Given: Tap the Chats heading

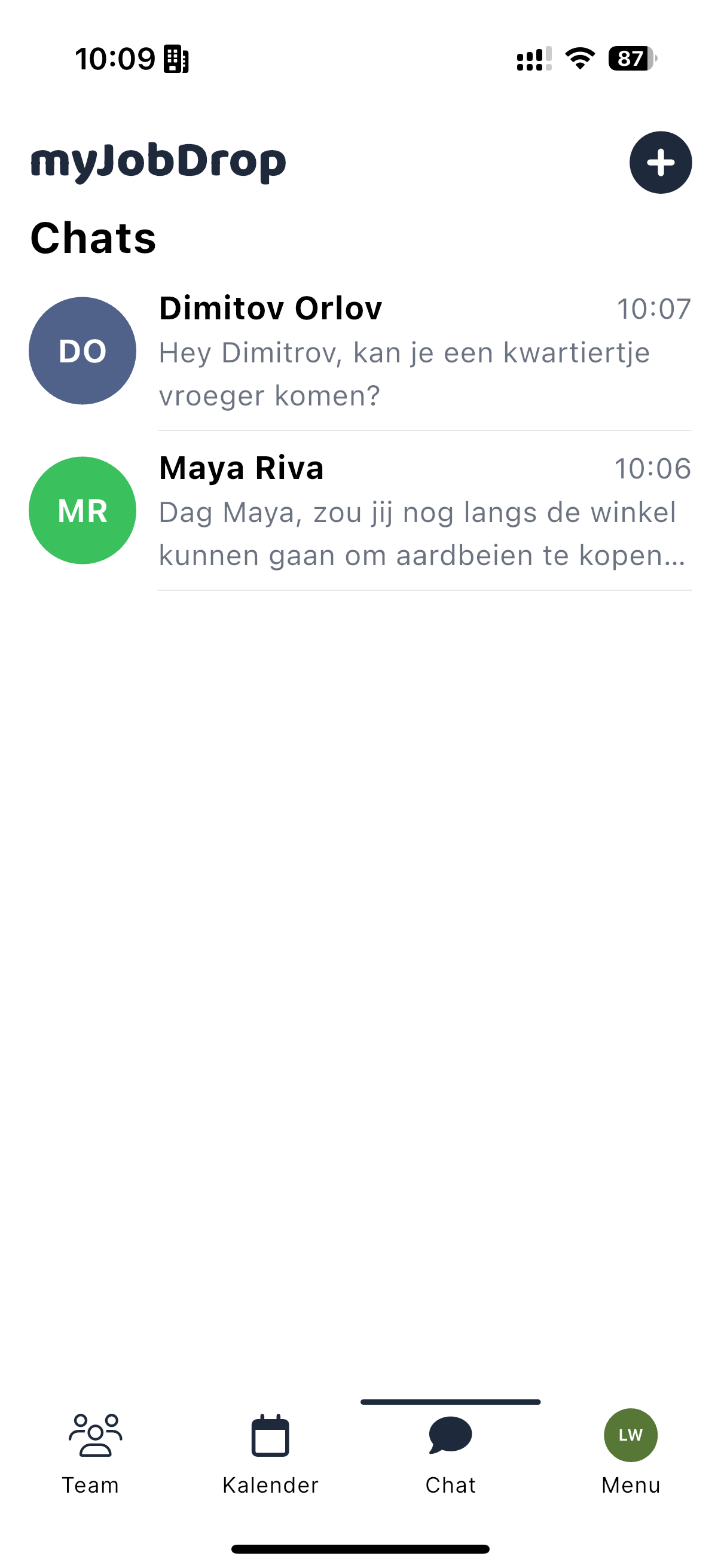Looking at the screenshot, I should [x=93, y=239].
